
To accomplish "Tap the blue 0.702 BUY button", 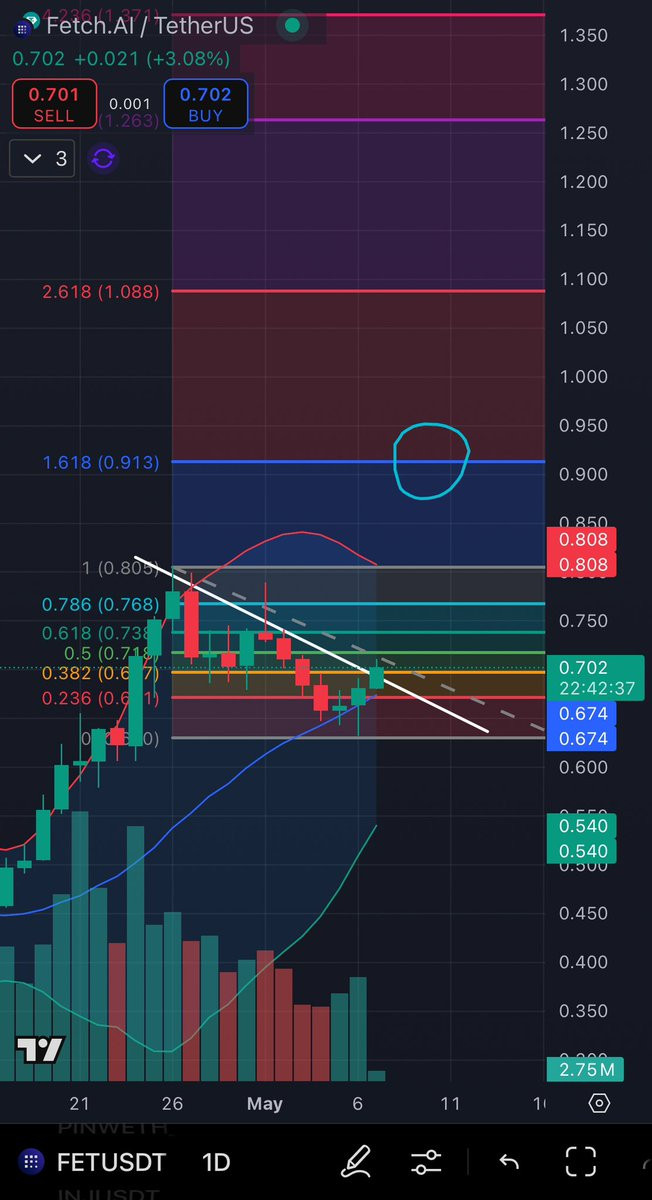I will [205, 104].
